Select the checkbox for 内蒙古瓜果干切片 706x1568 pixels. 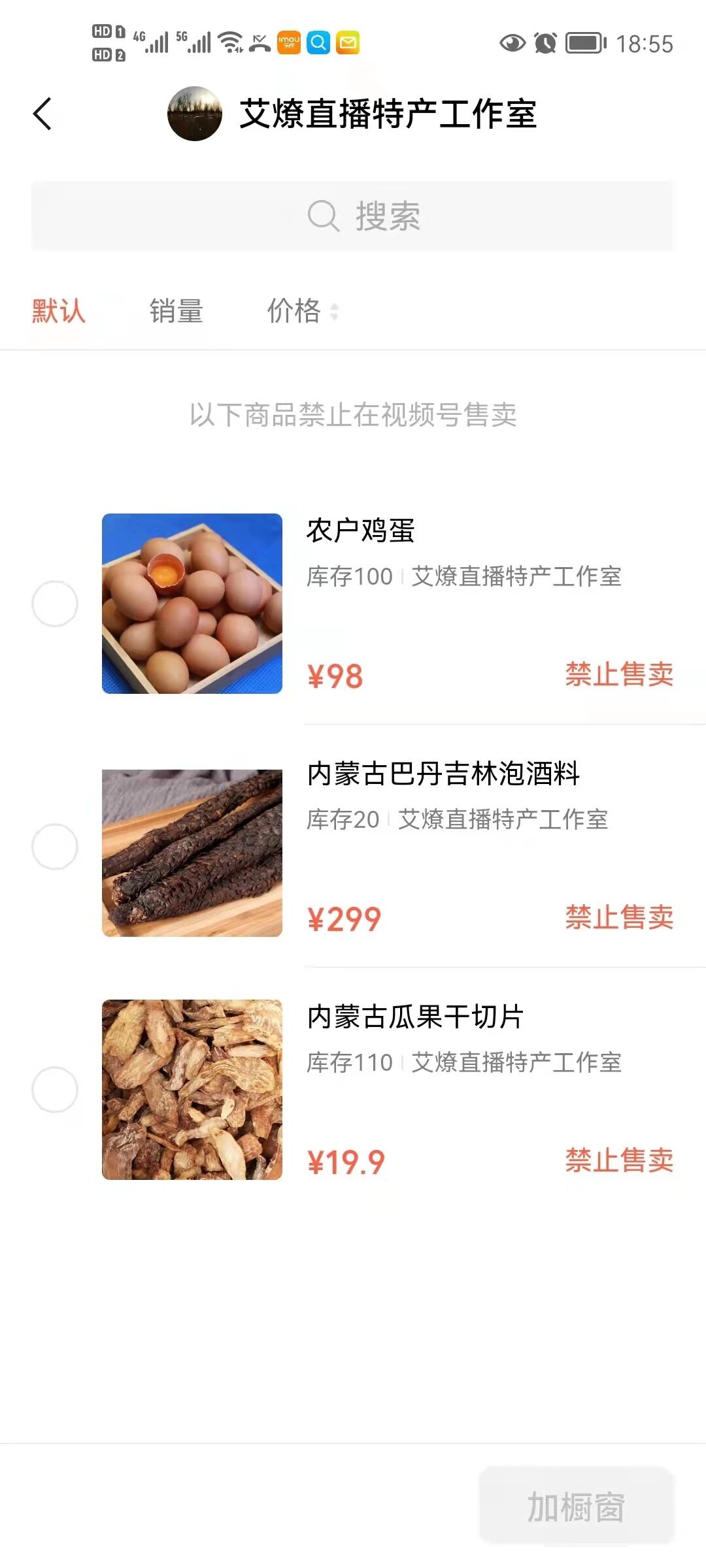click(x=55, y=1090)
